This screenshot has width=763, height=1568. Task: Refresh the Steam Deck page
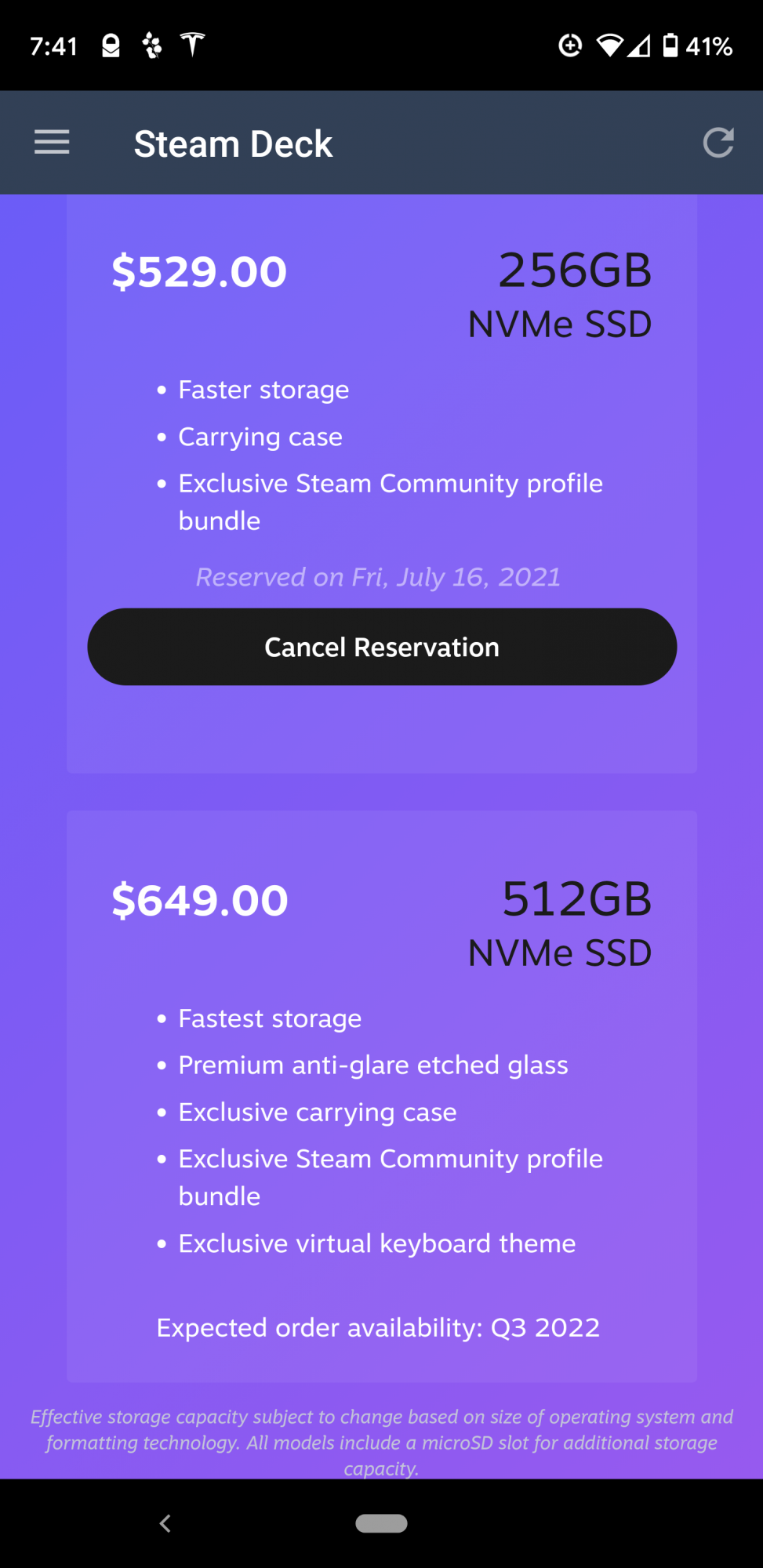(718, 143)
